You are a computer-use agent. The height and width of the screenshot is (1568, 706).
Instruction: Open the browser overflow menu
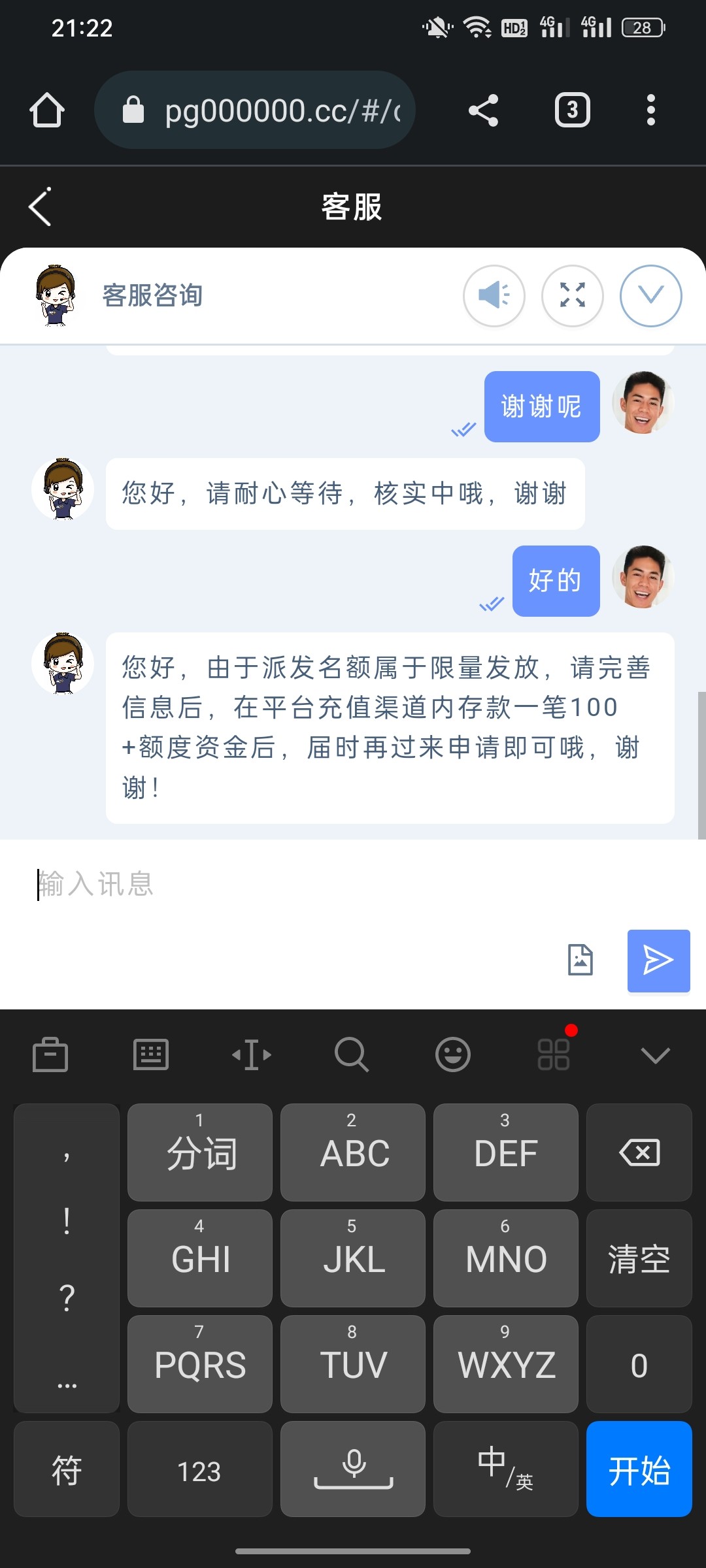(x=650, y=110)
